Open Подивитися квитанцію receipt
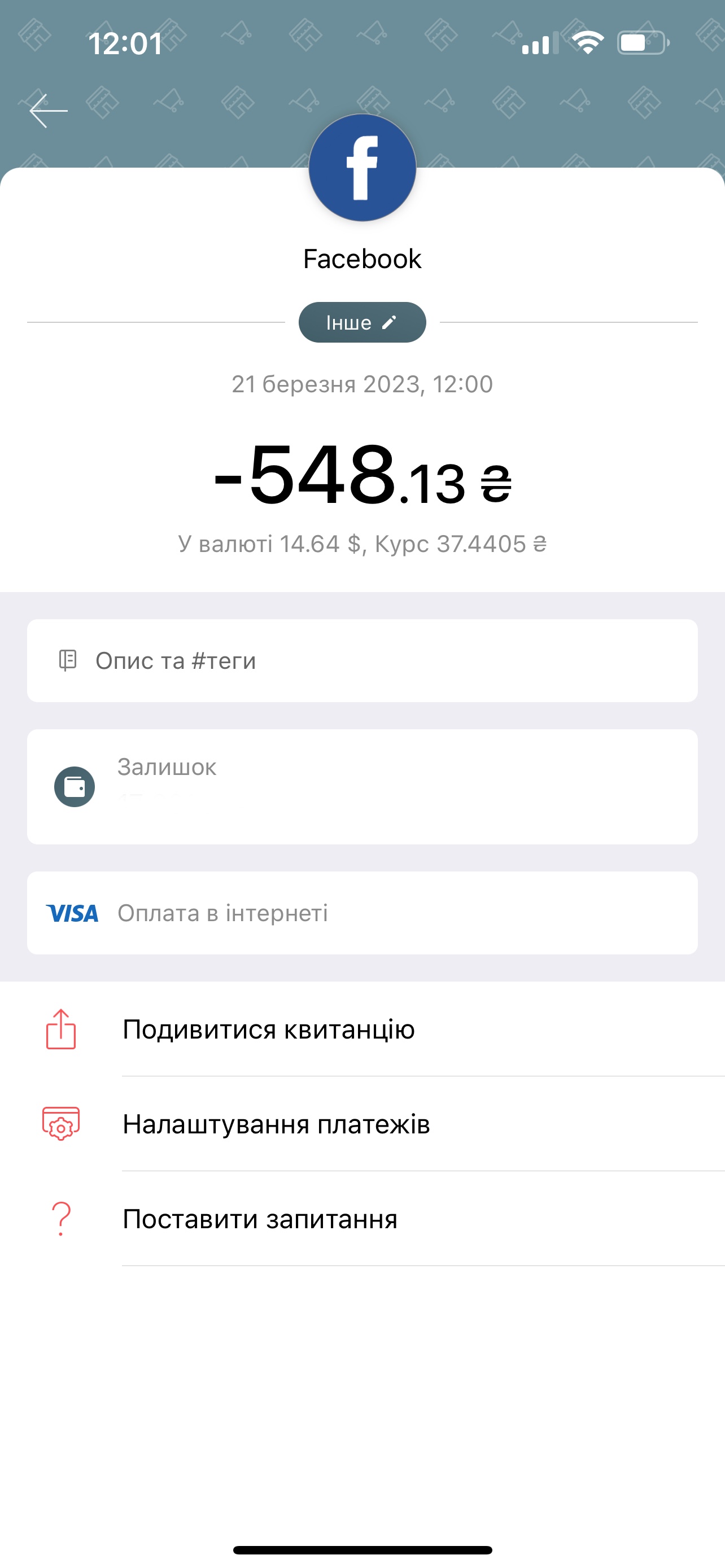Screen dimensions: 725x1568 pos(268,1030)
